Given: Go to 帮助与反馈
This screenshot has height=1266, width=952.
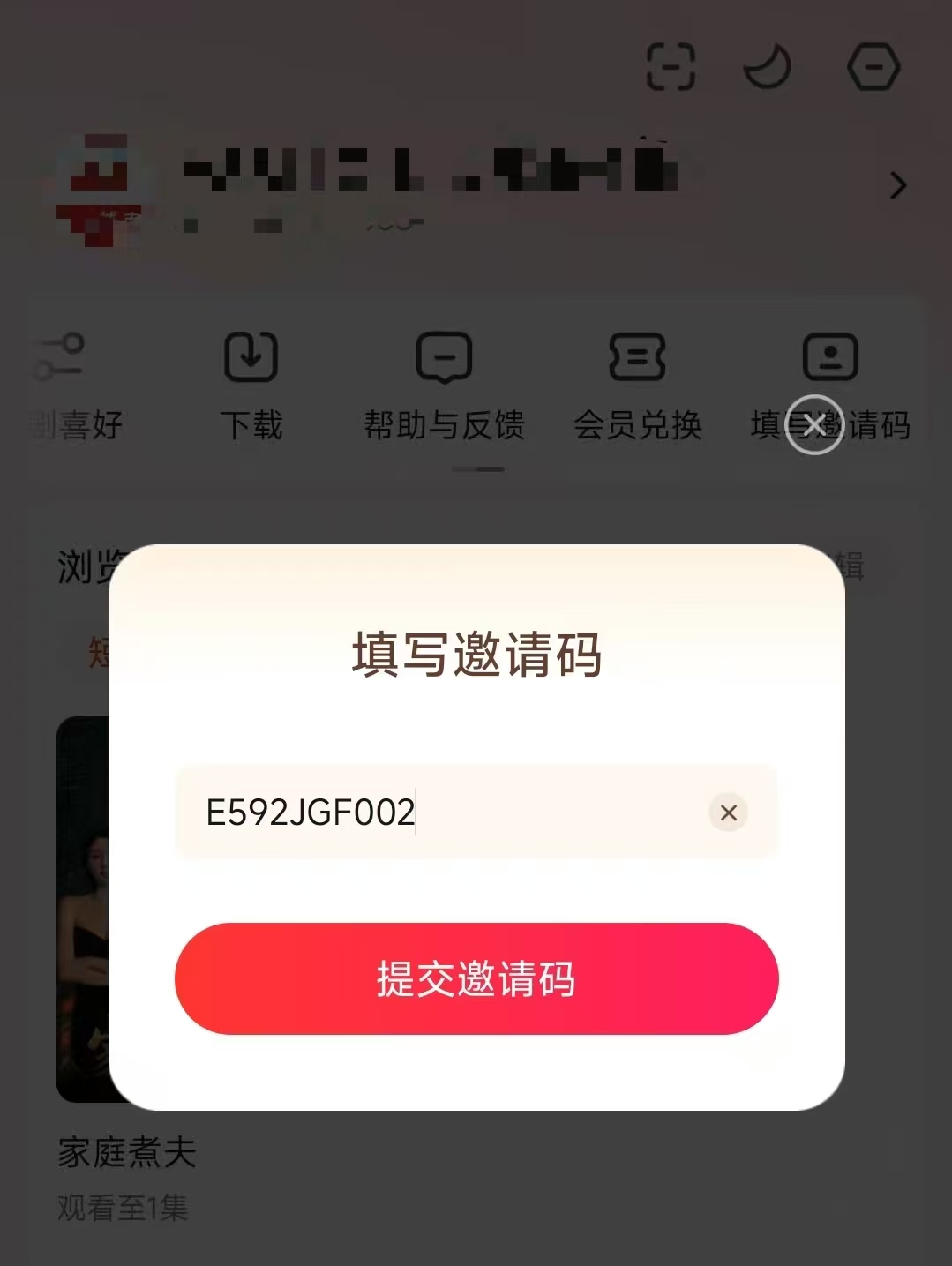Looking at the screenshot, I should 444,385.
